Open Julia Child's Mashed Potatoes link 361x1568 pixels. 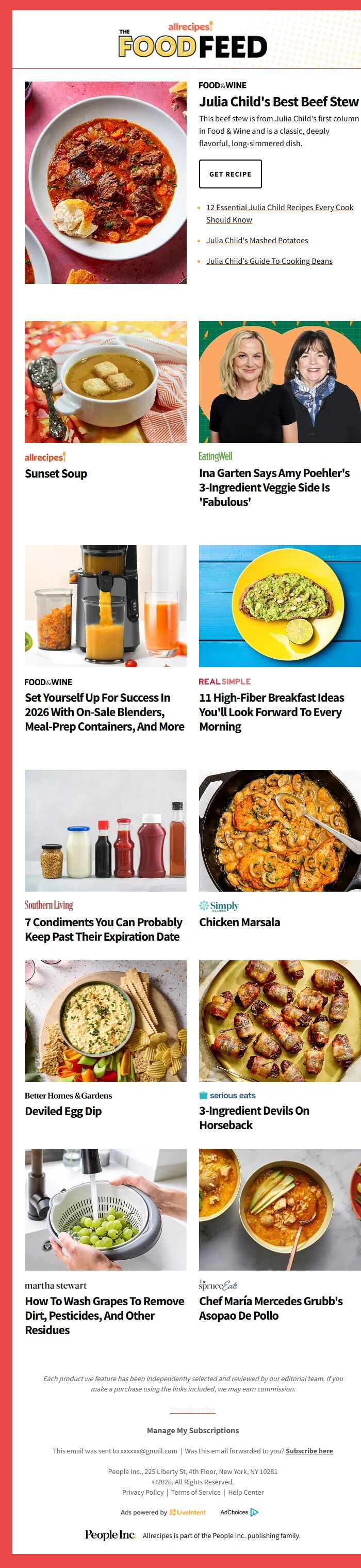point(256,241)
